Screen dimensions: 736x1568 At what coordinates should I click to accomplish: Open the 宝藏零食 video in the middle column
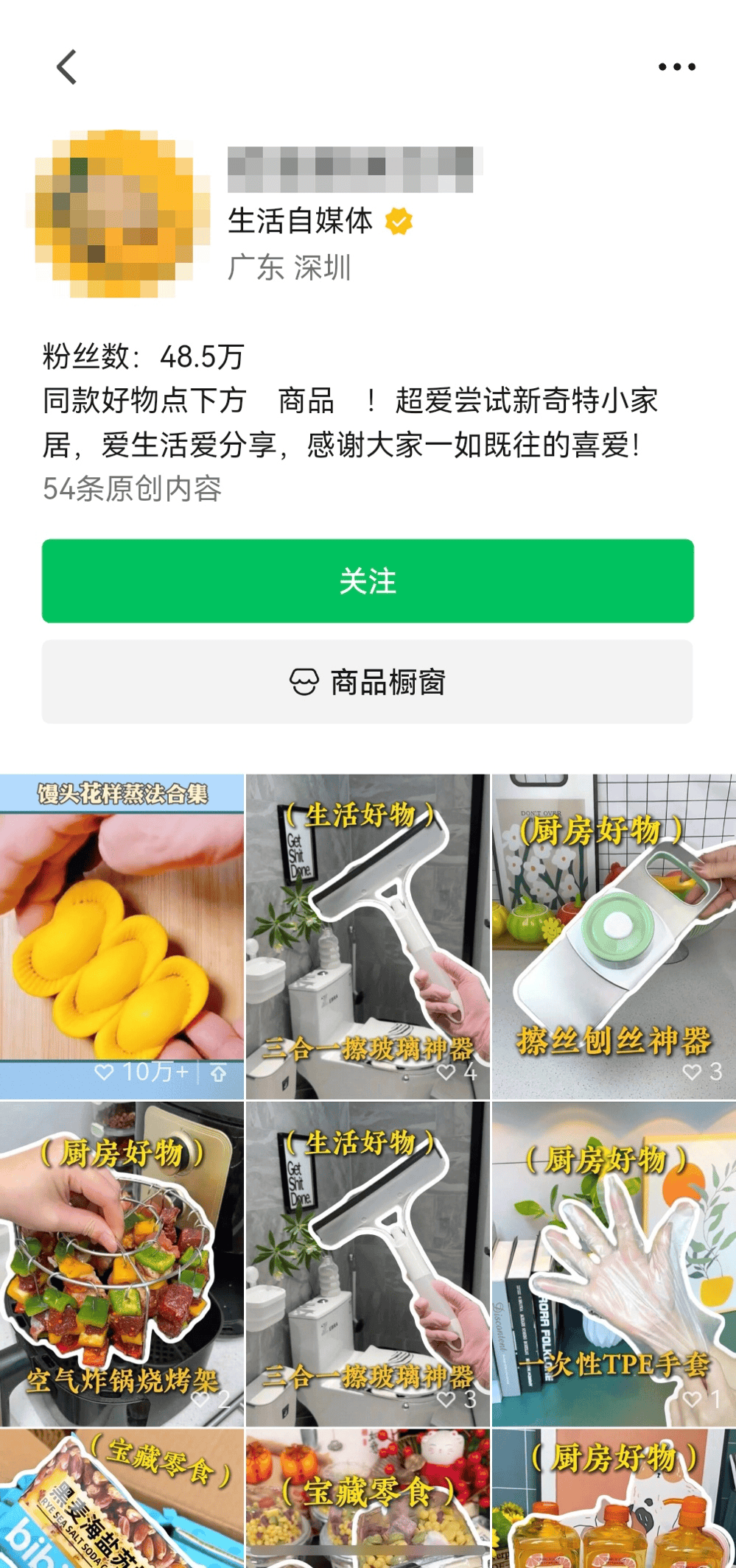point(368,1499)
